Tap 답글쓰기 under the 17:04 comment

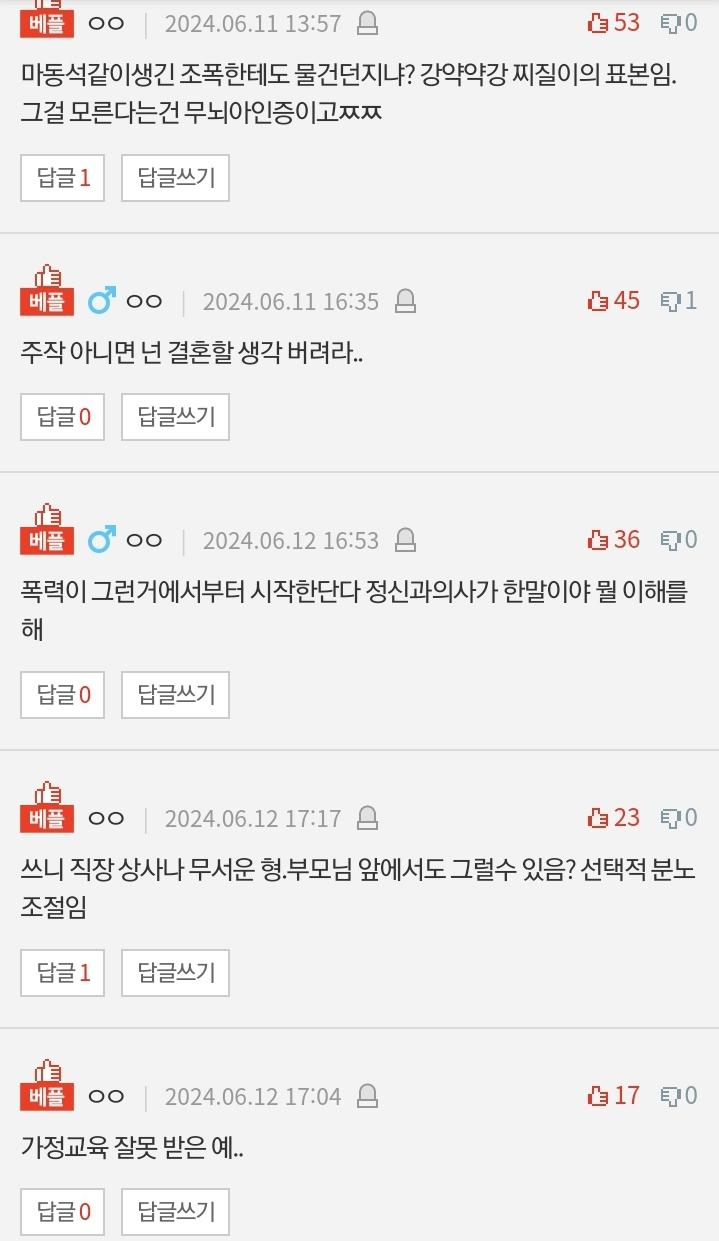(175, 1212)
